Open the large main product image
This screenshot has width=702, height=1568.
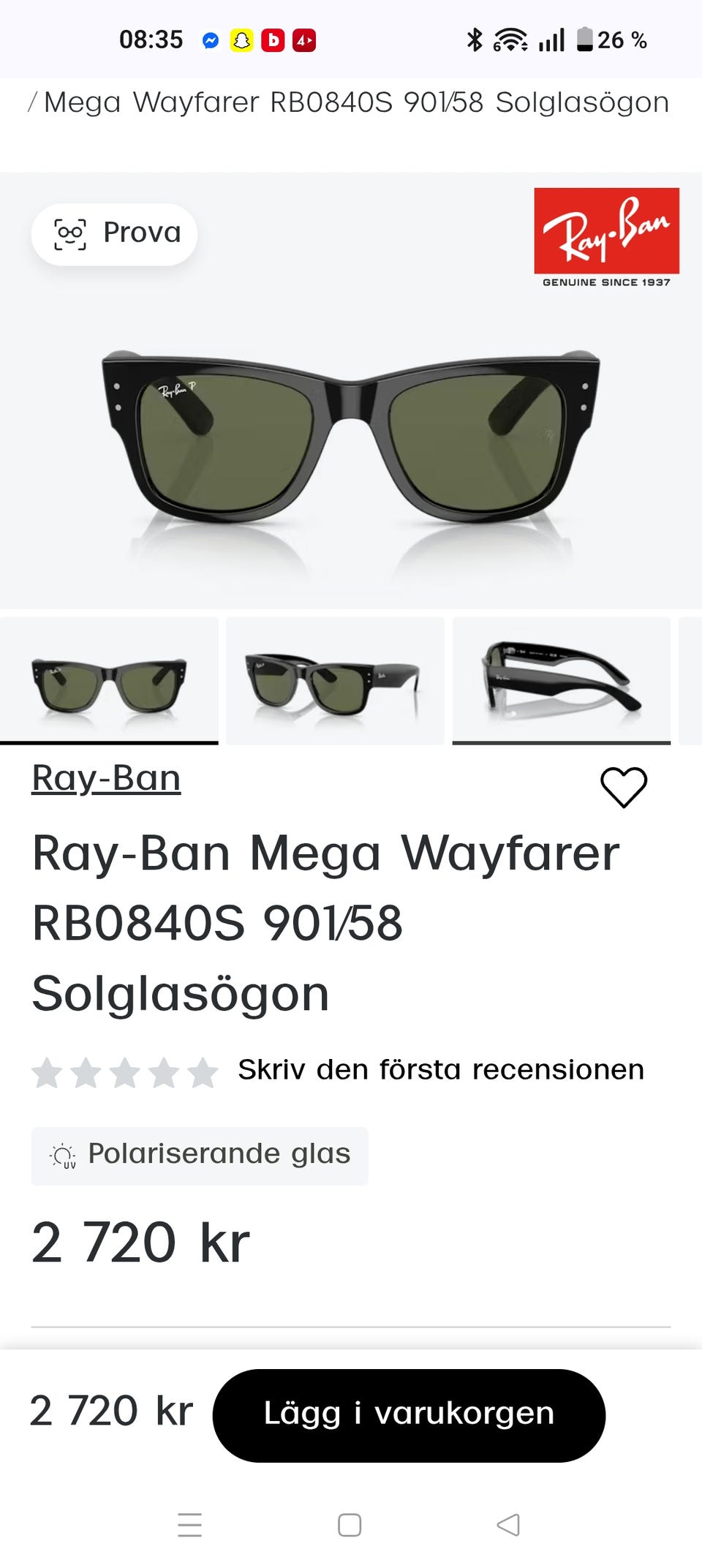[351, 439]
